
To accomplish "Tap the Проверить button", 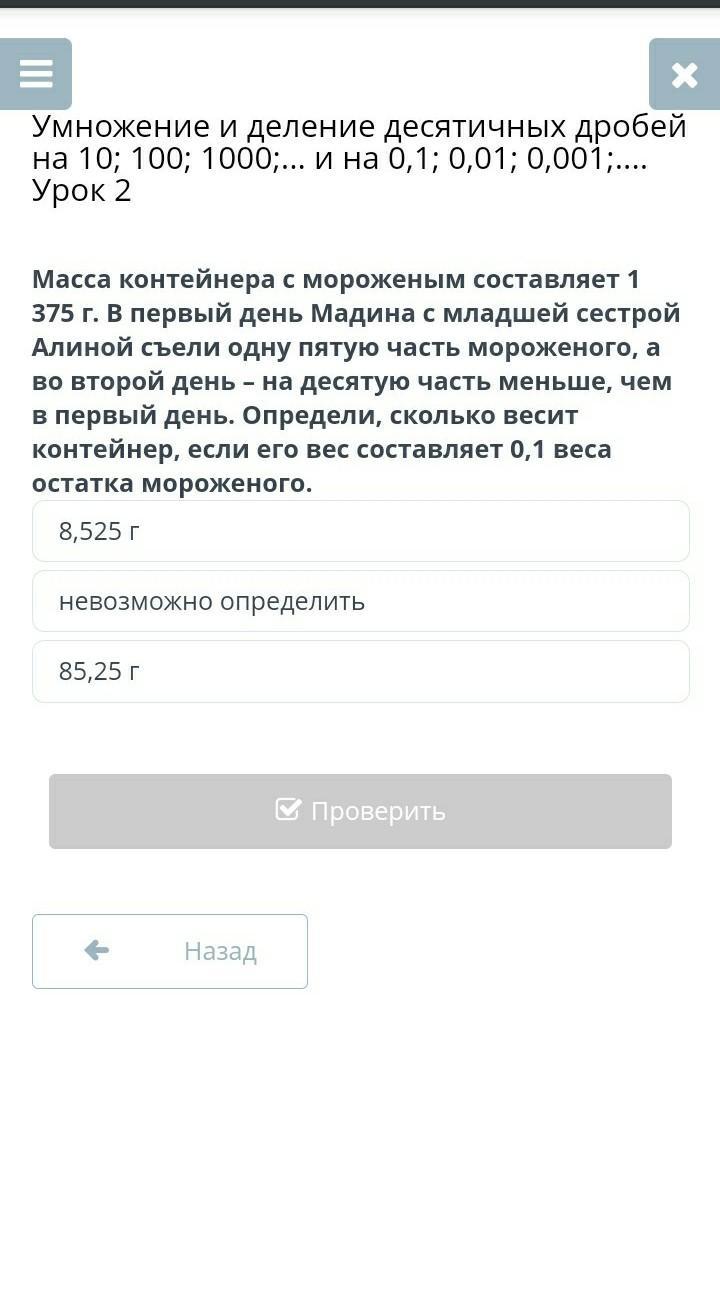I will (x=360, y=811).
